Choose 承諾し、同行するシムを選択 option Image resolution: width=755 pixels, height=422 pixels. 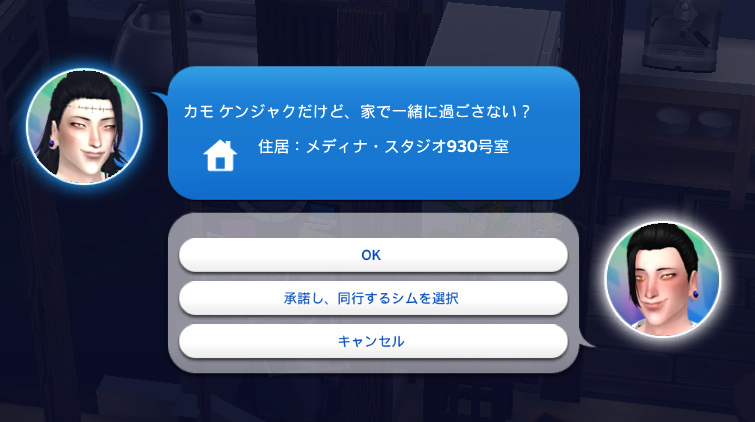[x=372, y=298]
